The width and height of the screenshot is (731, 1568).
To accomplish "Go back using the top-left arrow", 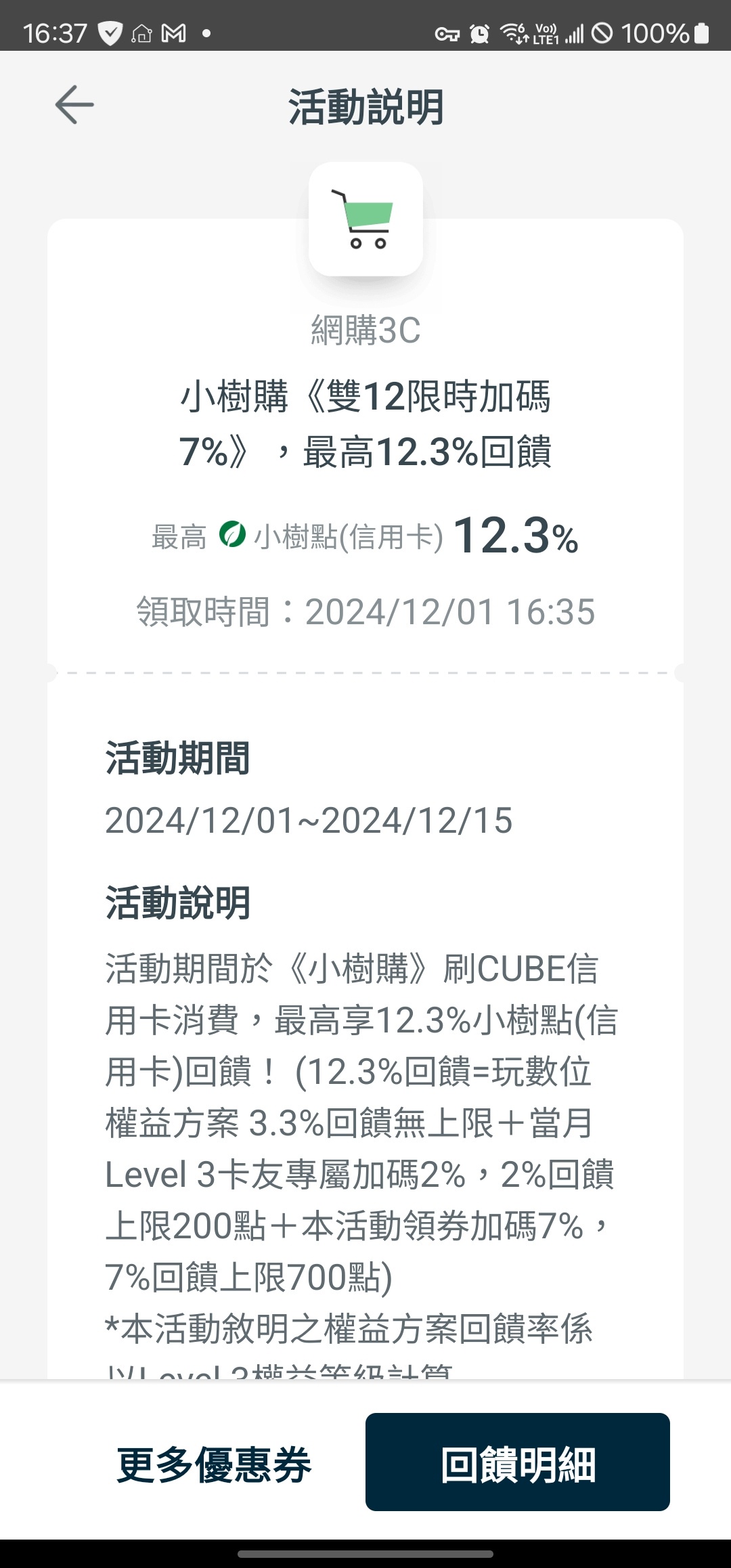I will (74, 105).
